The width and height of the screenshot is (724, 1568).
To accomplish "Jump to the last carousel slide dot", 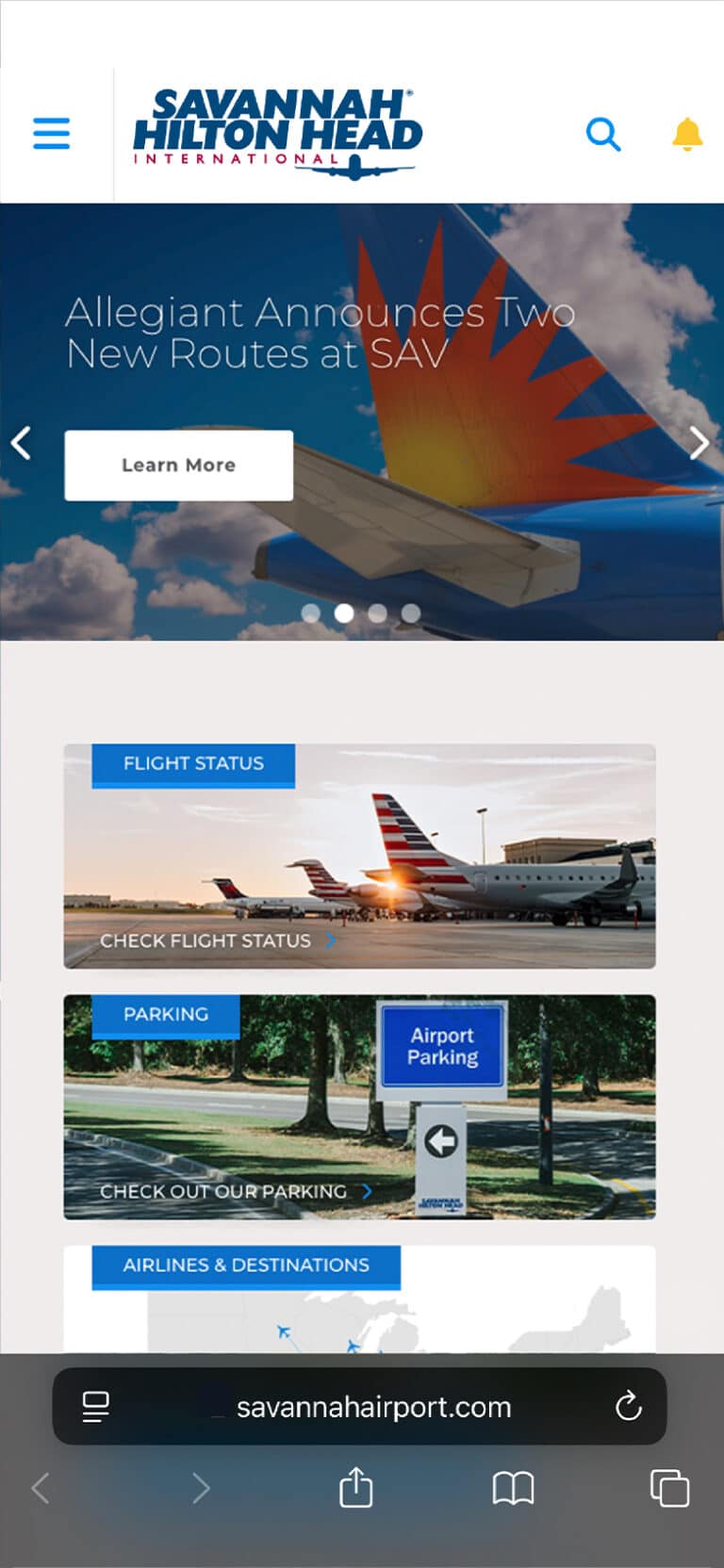I will point(411,613).
